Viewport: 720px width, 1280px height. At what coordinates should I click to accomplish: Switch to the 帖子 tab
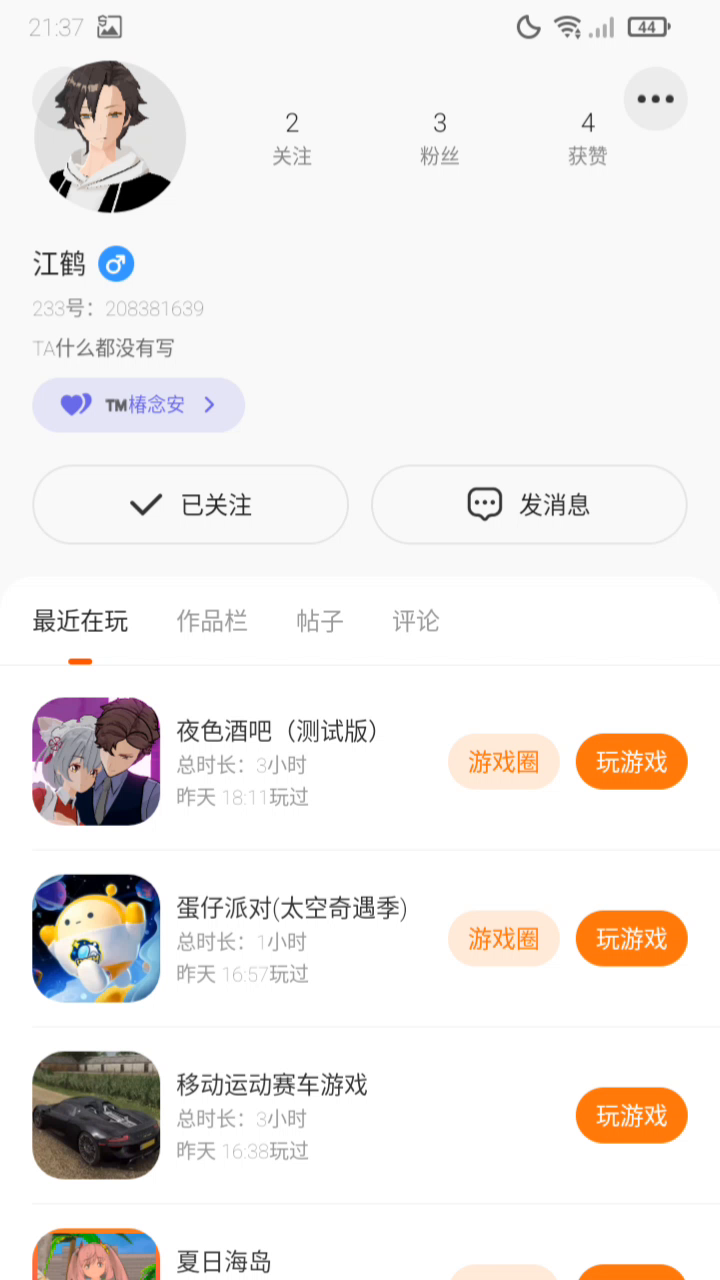[320, 622]
